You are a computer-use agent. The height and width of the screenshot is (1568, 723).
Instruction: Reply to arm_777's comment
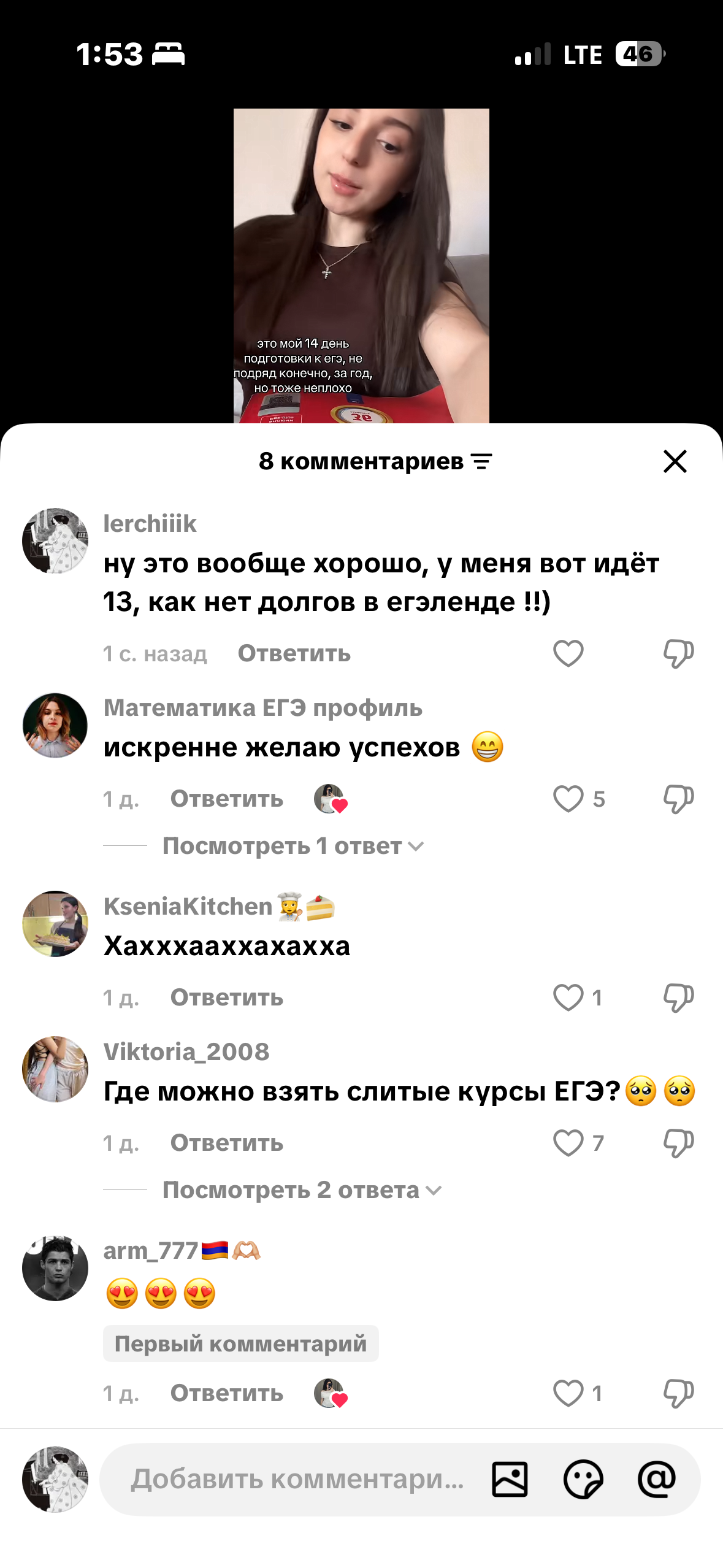pos(226,1393)
